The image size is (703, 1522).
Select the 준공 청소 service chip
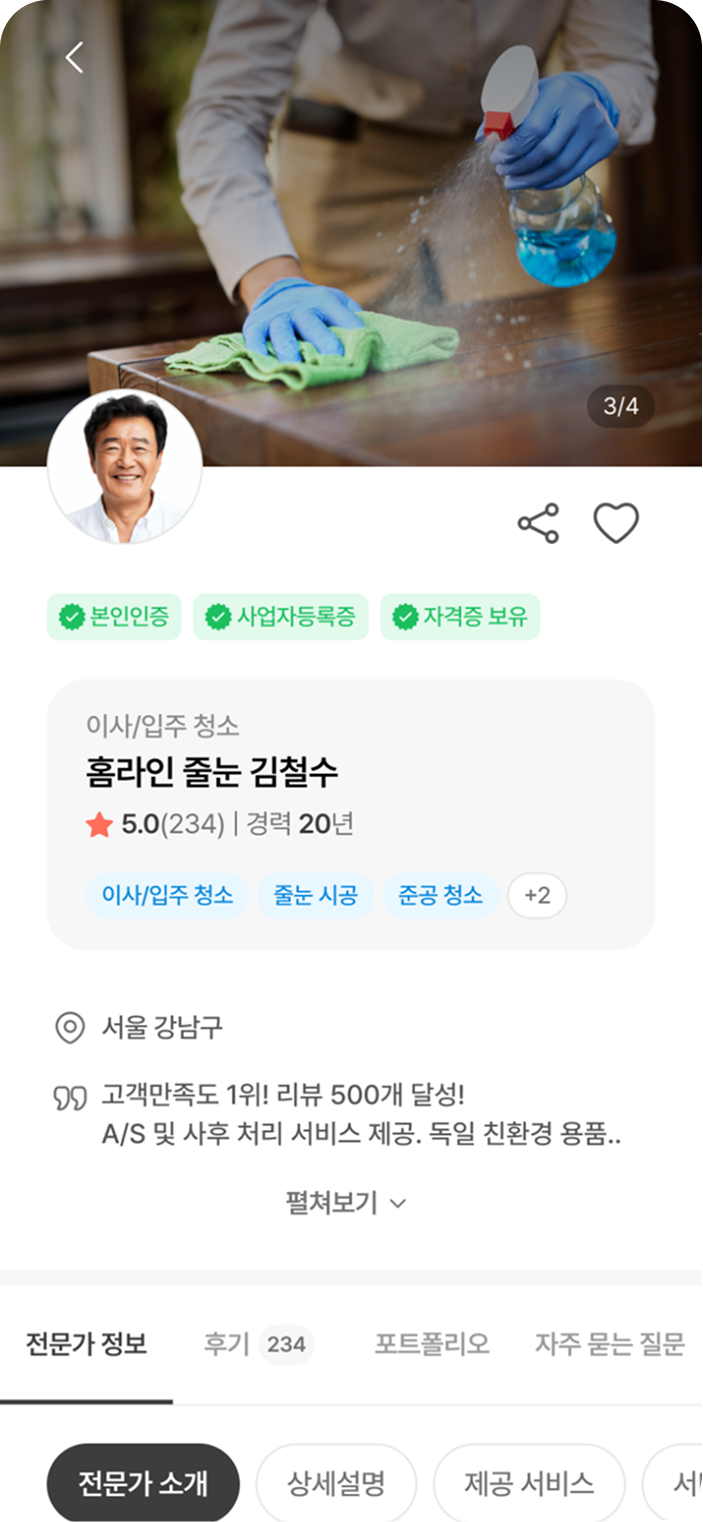pos(440,895)
